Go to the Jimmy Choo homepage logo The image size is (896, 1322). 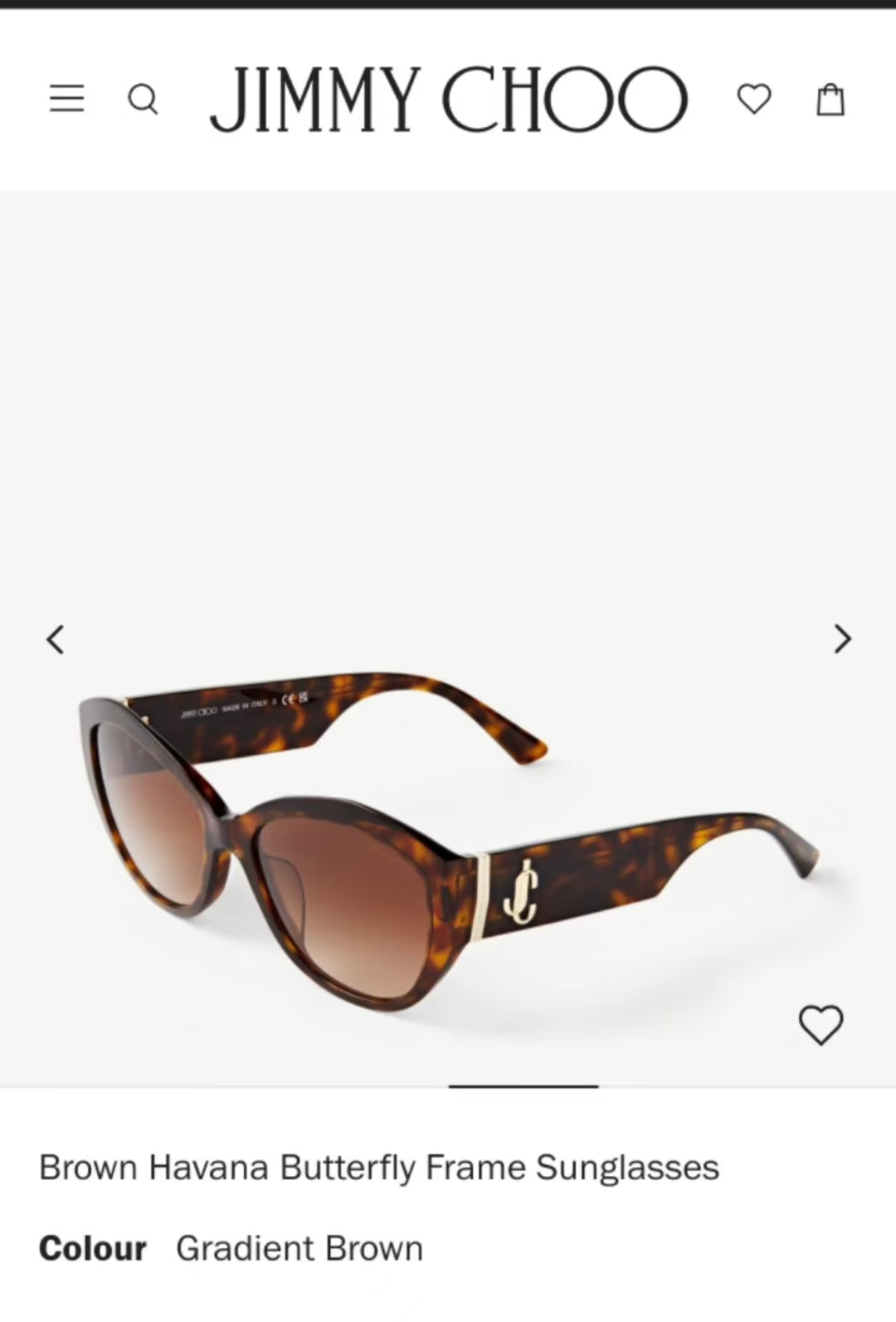coord(448,100)
